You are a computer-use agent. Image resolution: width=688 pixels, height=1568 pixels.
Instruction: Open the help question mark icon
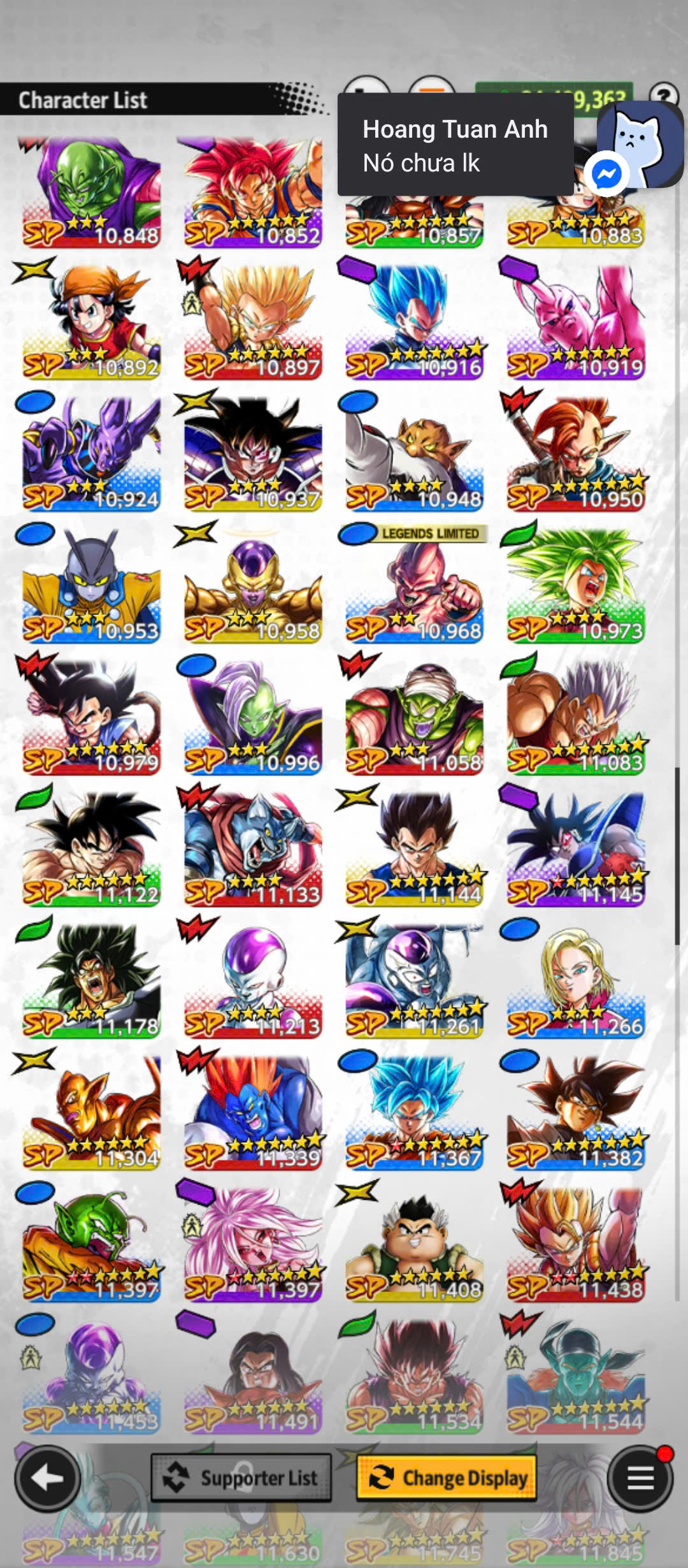[664, 94]
